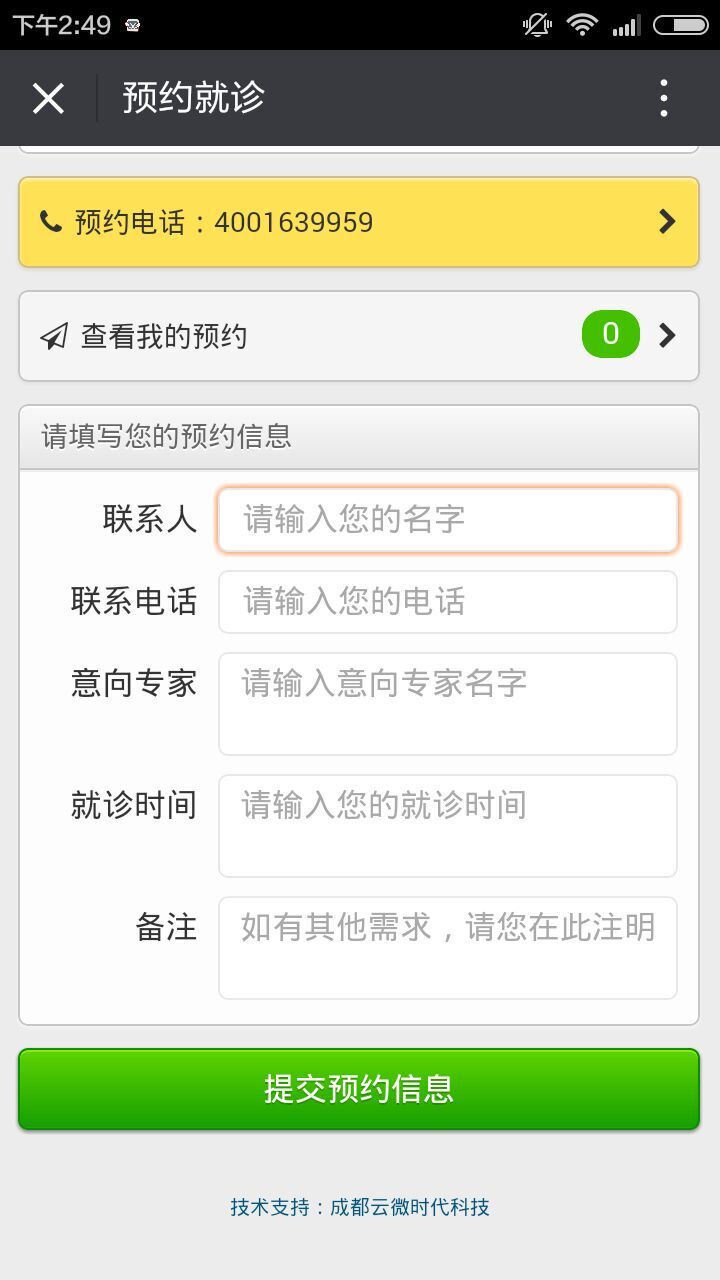720x1280 pixels.
Task: Submit with 提交预约信息 button
Action: 359,1089
